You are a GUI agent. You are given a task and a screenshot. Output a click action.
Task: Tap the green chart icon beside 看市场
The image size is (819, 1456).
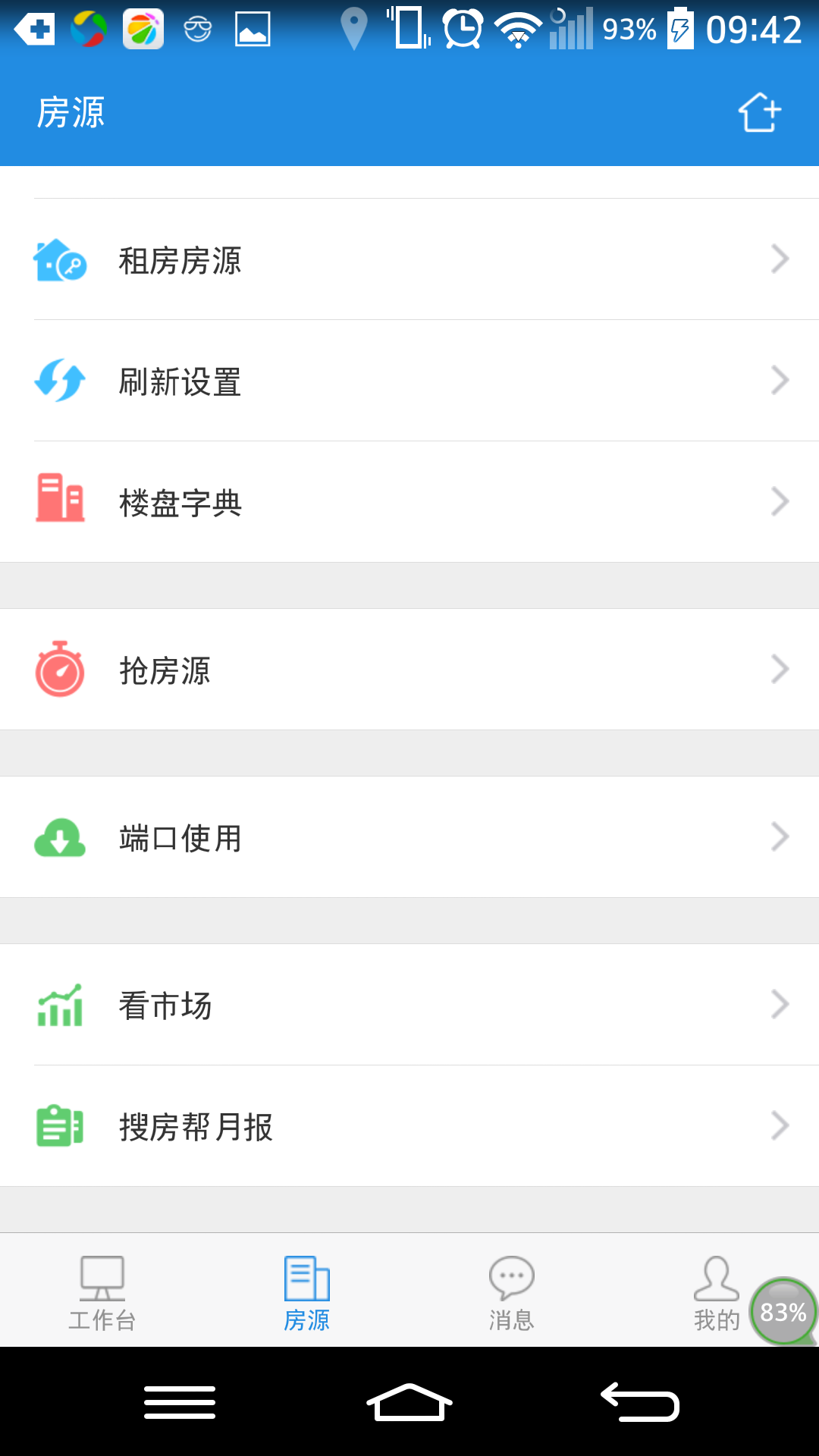click(60, 1006)
